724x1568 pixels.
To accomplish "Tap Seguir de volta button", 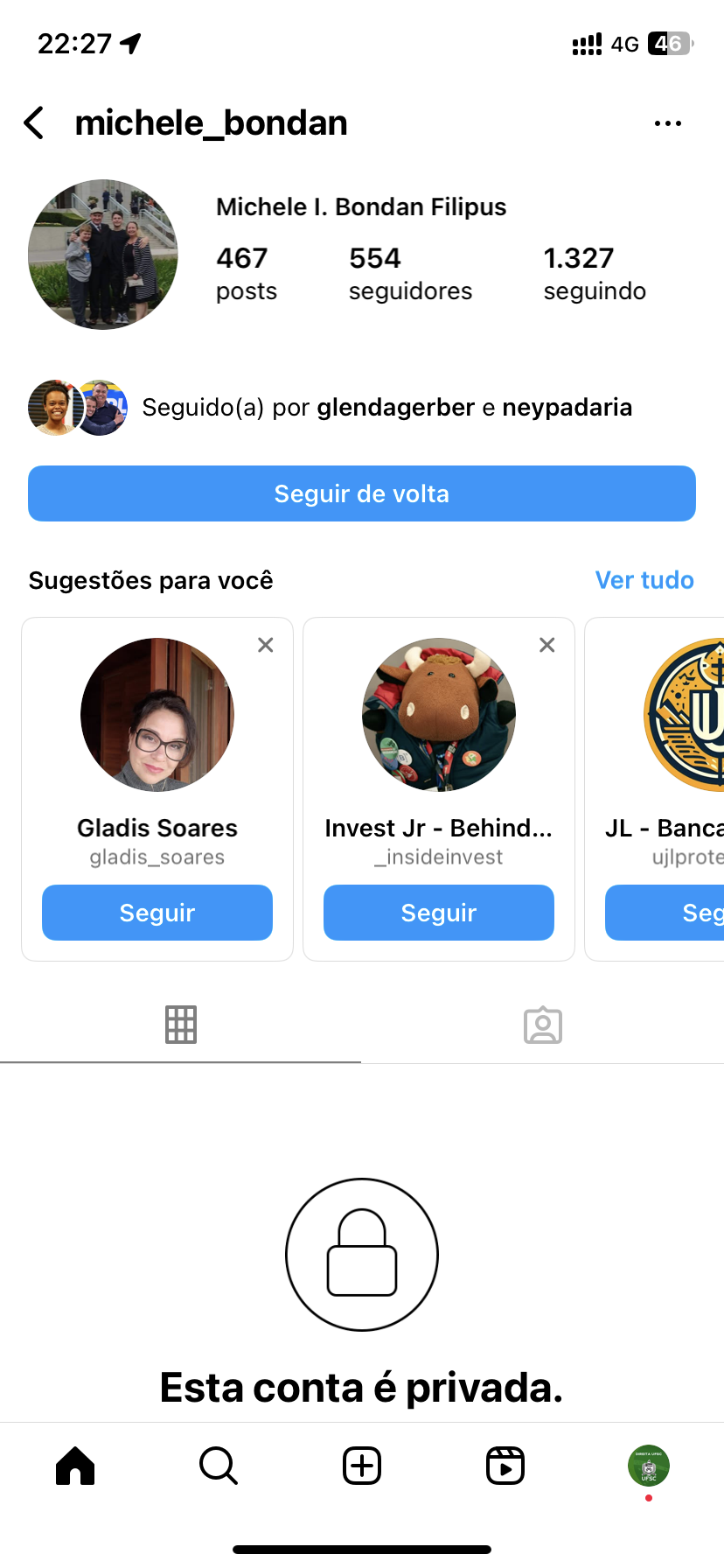I will [x=362, y=493].
